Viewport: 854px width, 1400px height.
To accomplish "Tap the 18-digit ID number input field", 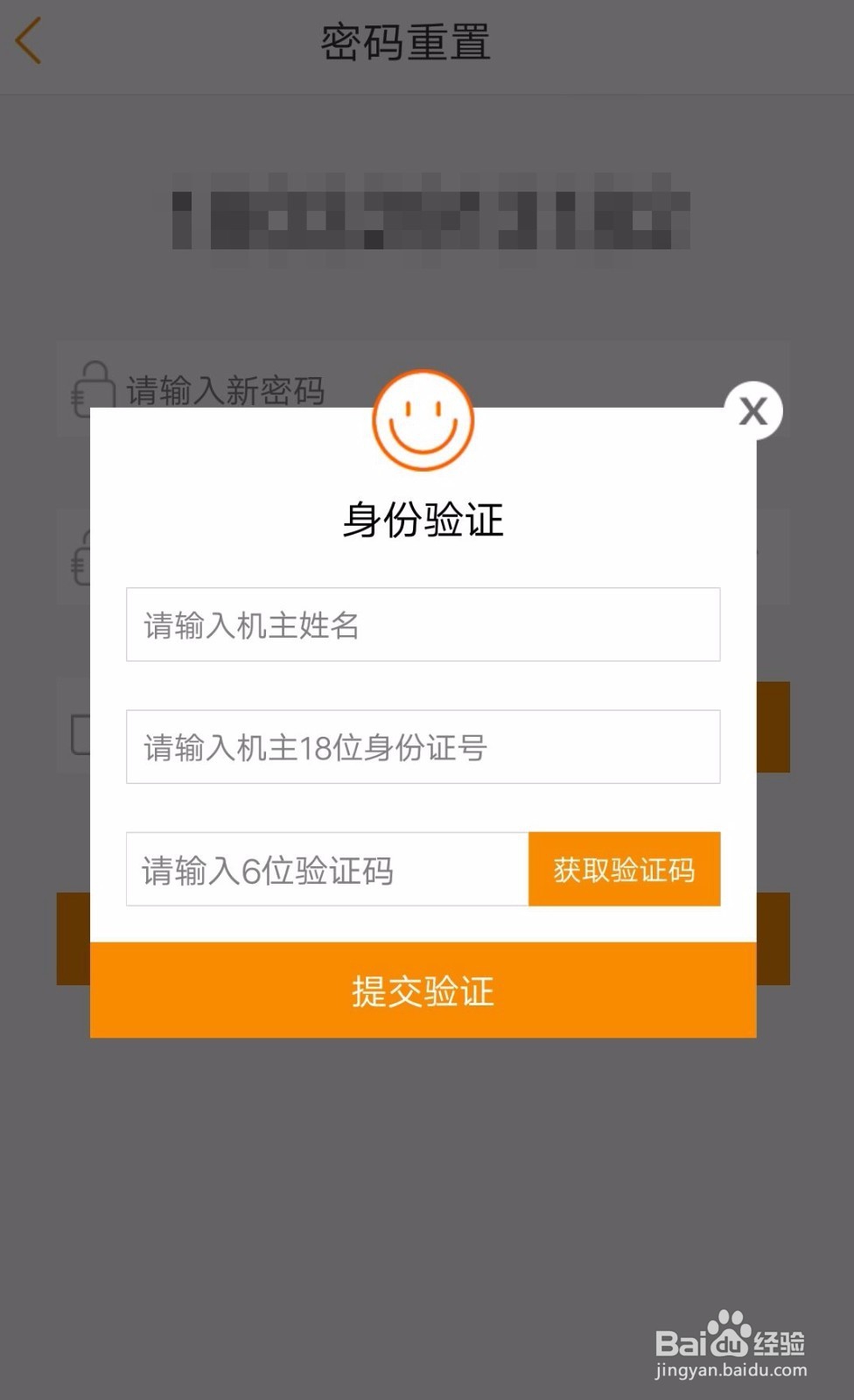I will coord(423,746).
